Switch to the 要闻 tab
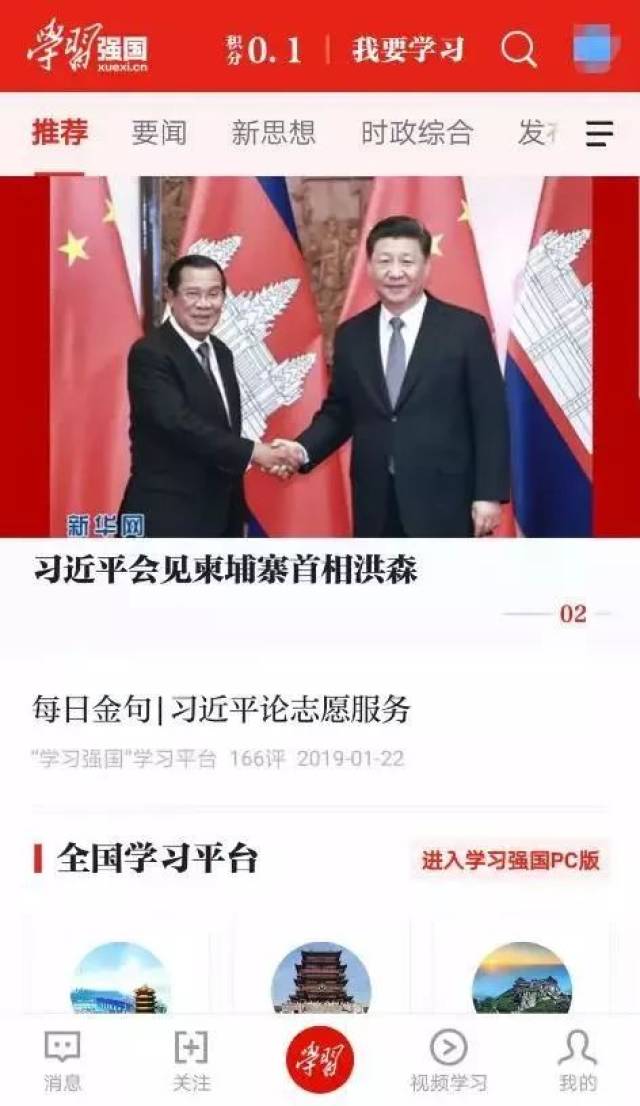The image size is (640, 1106). pyautogui.click(x=159, y=133)
